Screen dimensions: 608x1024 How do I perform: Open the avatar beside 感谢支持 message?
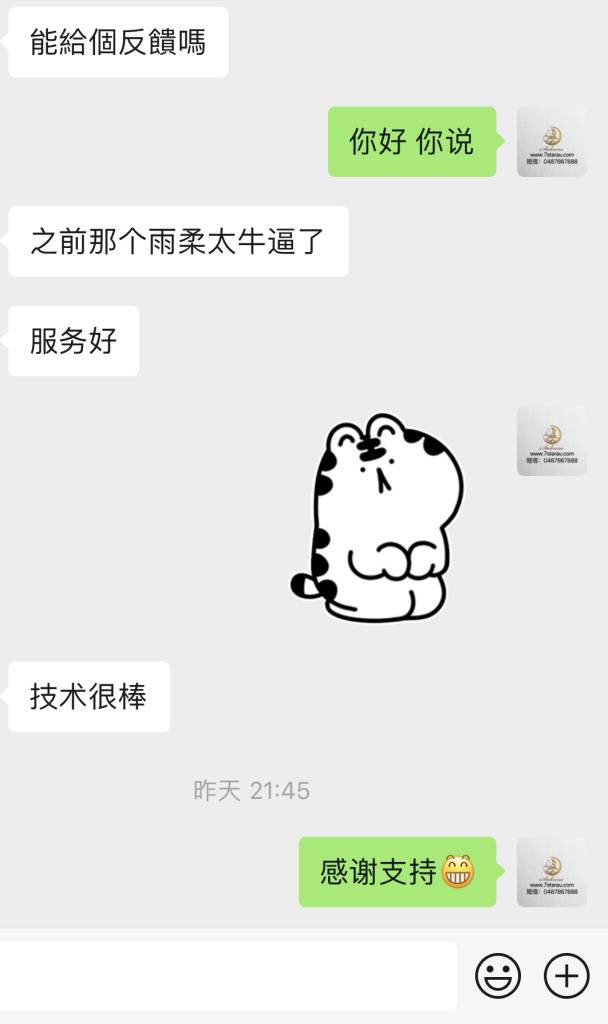click(x=551, y=871)
